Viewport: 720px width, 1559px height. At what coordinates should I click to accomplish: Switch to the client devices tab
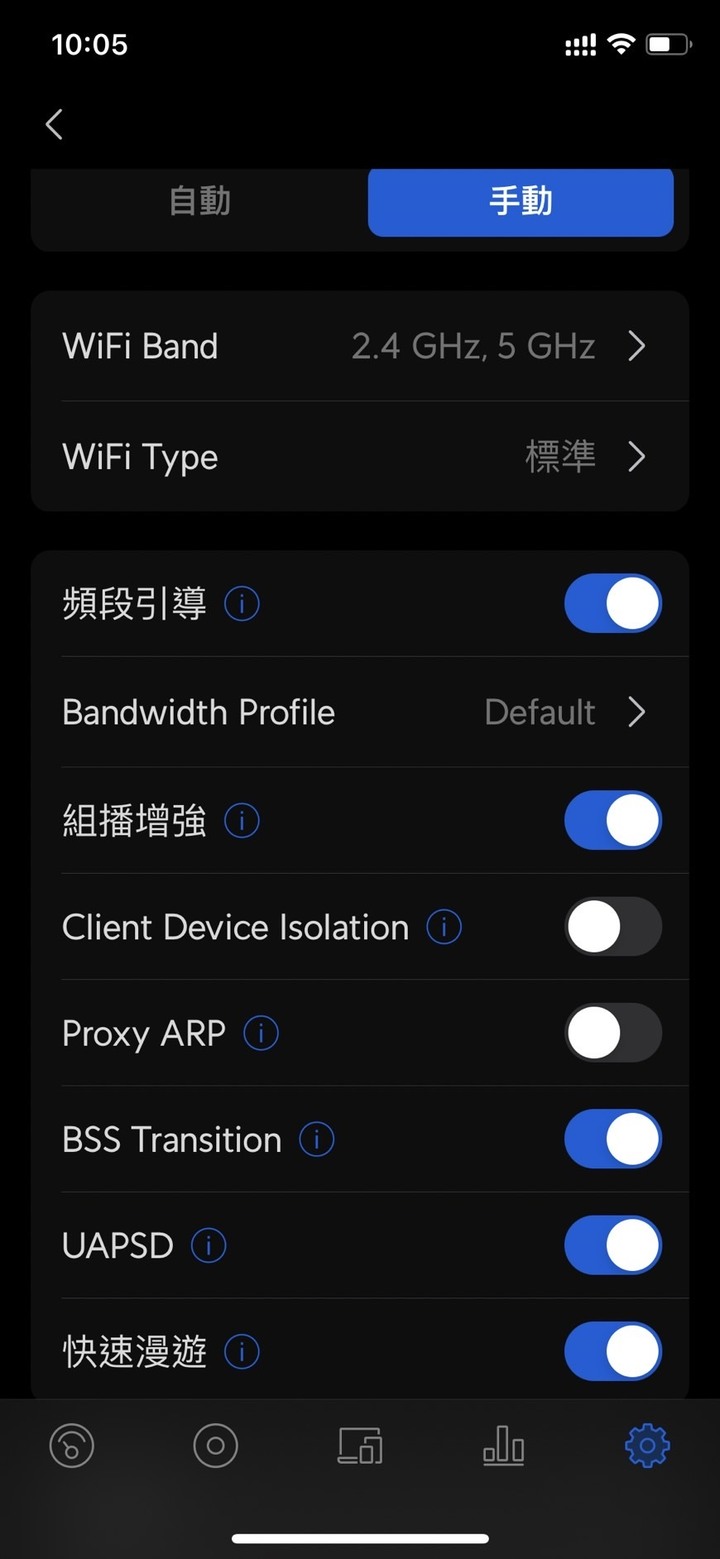(360, 1446)
